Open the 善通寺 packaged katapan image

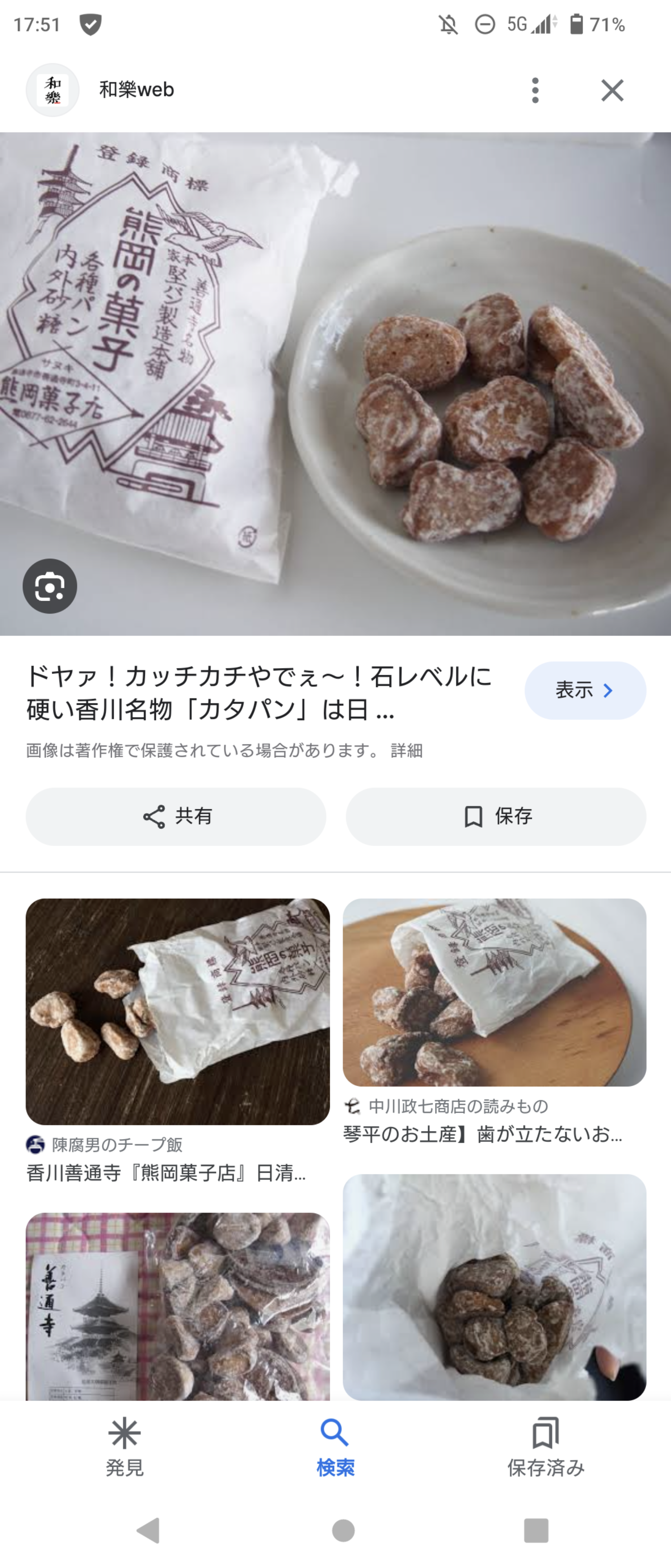pyautogui.click(x=178, y=1305)
